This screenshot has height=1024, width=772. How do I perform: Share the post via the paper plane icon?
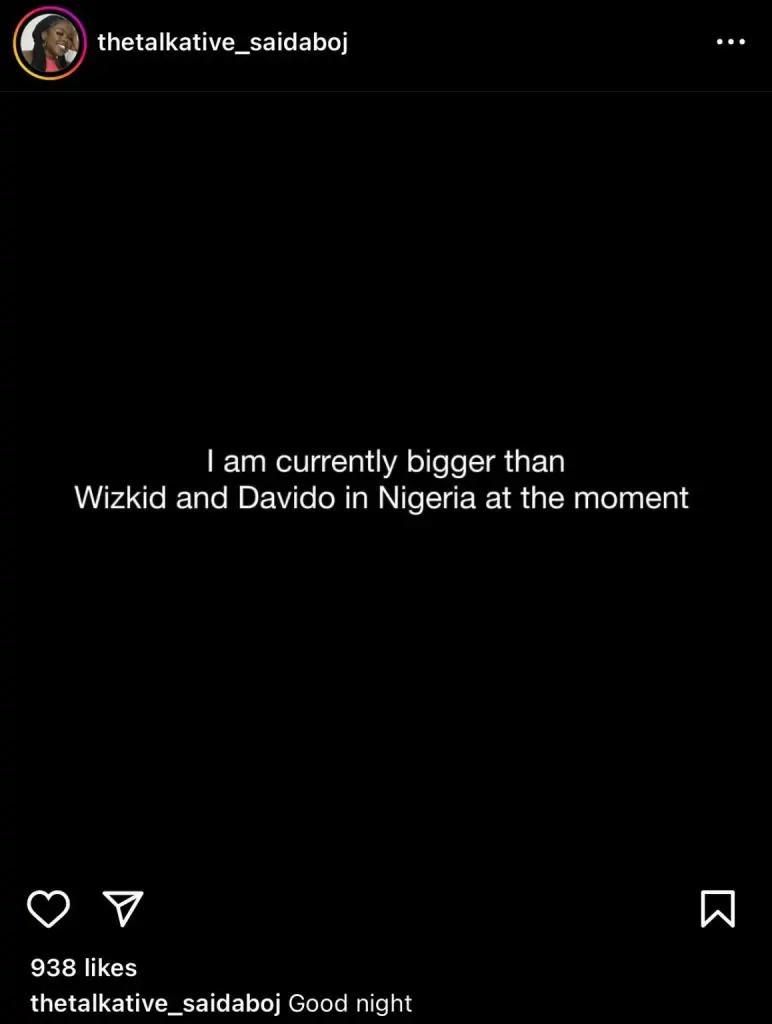point(124,908)
